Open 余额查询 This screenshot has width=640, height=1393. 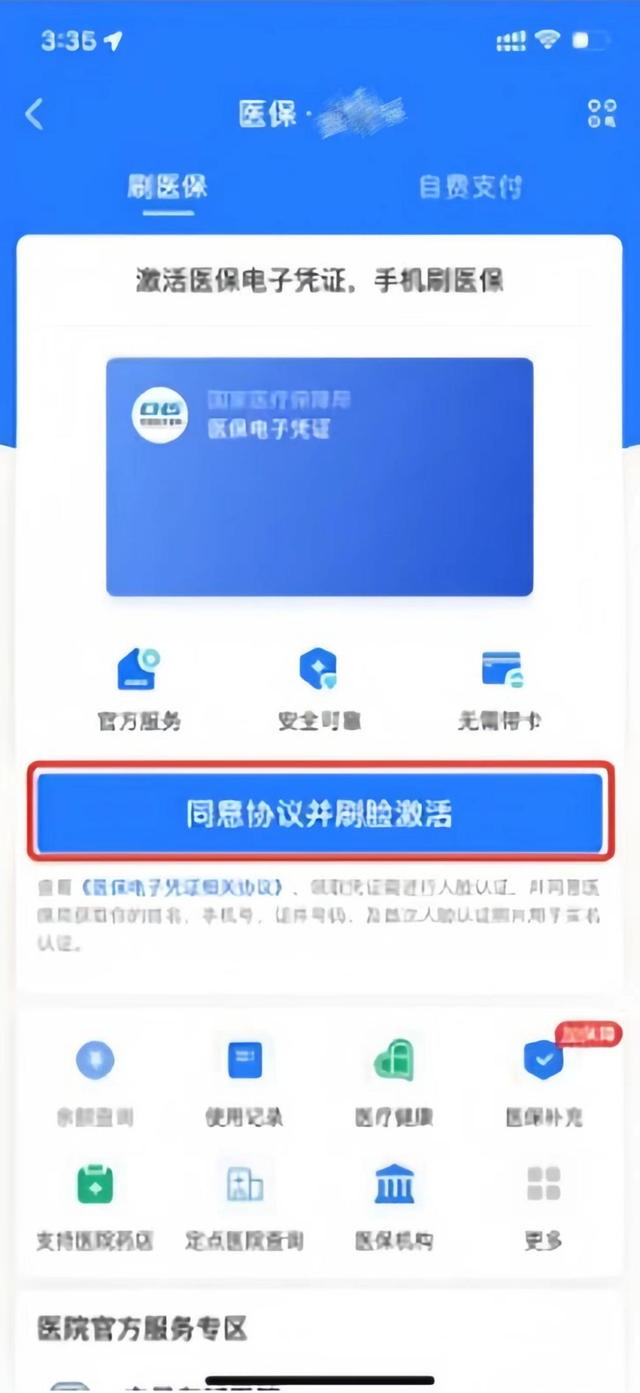pos(95,1080)
